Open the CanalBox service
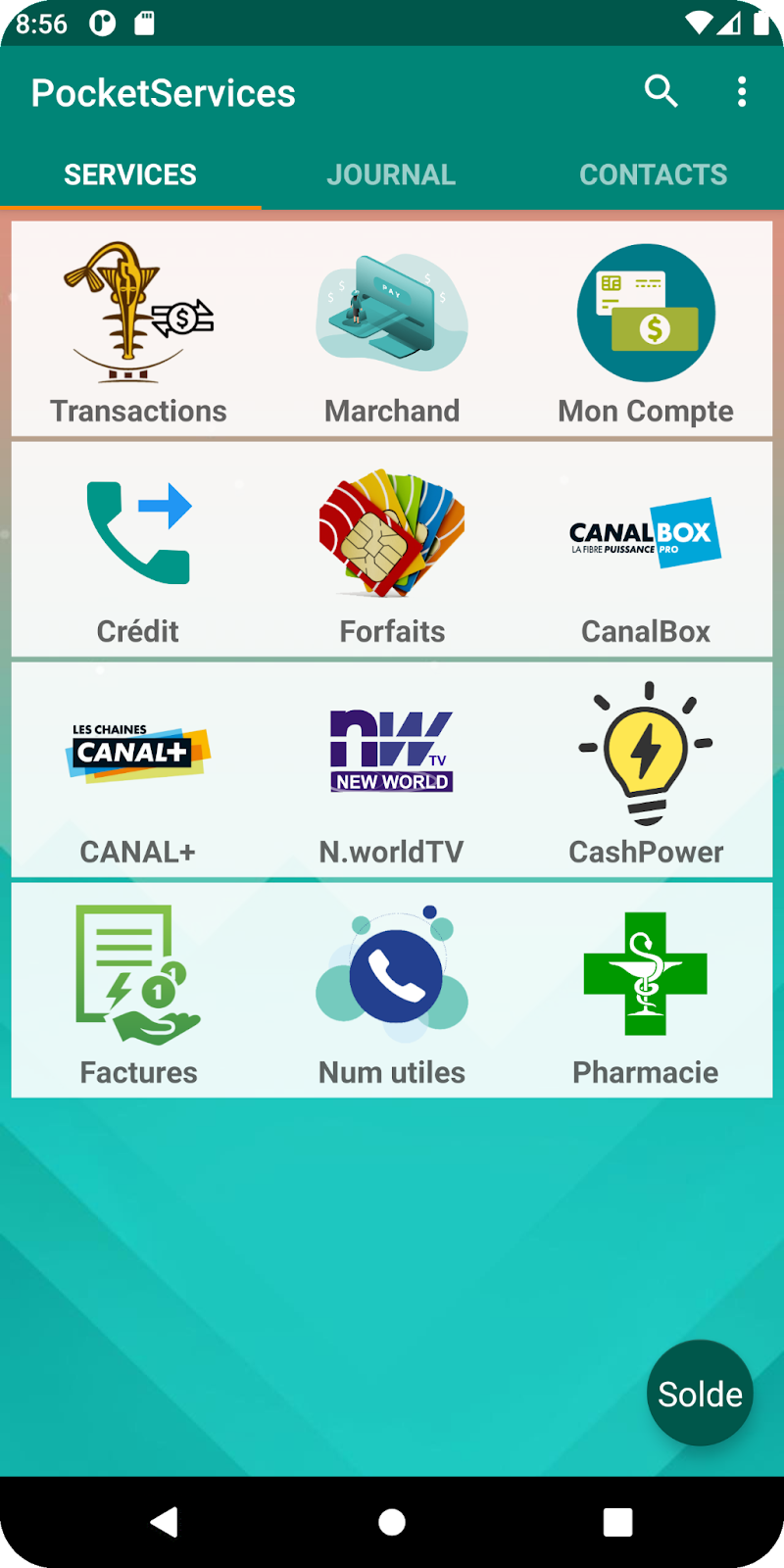Viewport: 784px width, 1568px height. click(x=646, y=551)
